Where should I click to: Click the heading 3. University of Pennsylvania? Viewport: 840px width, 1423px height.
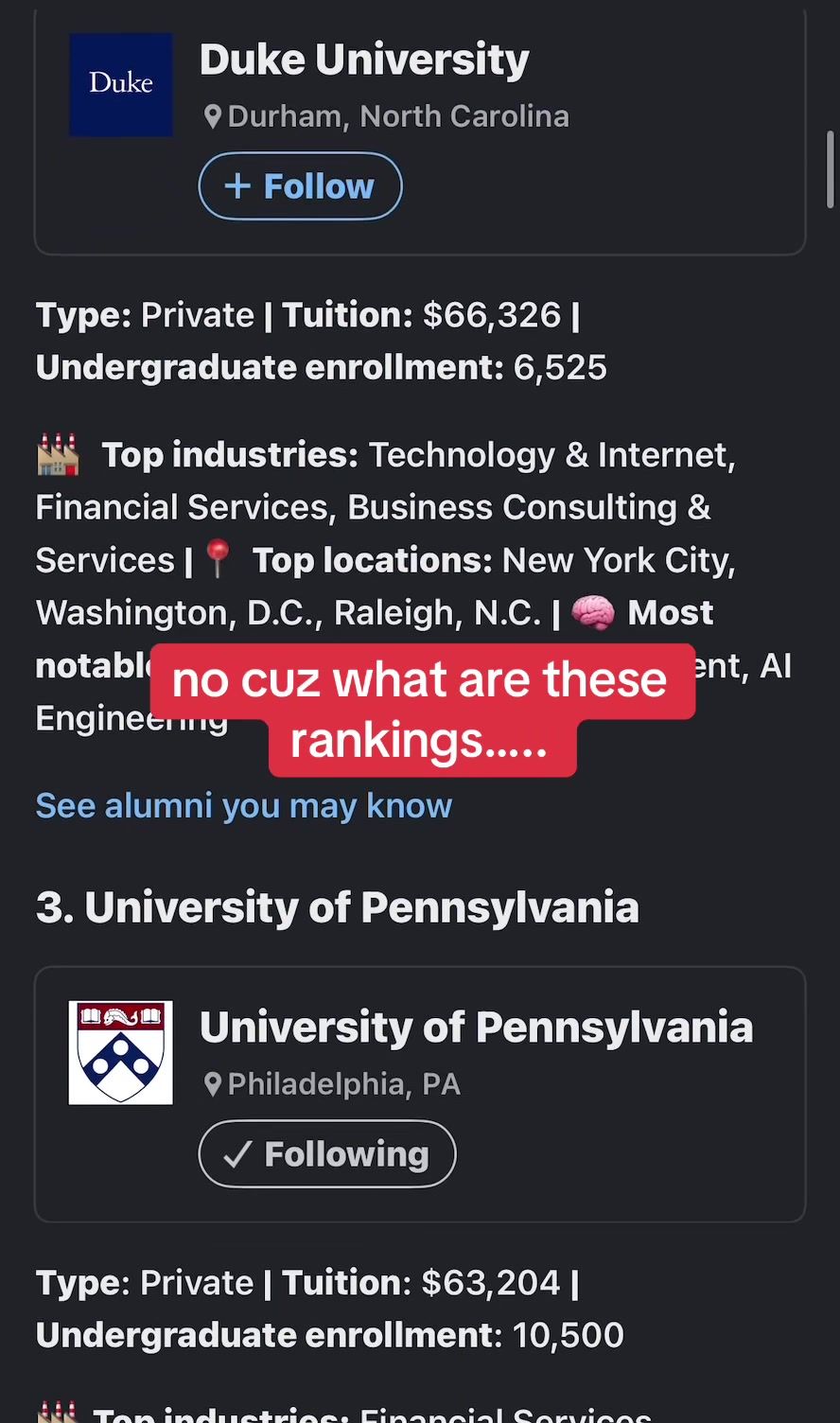(x=337, y=906)
